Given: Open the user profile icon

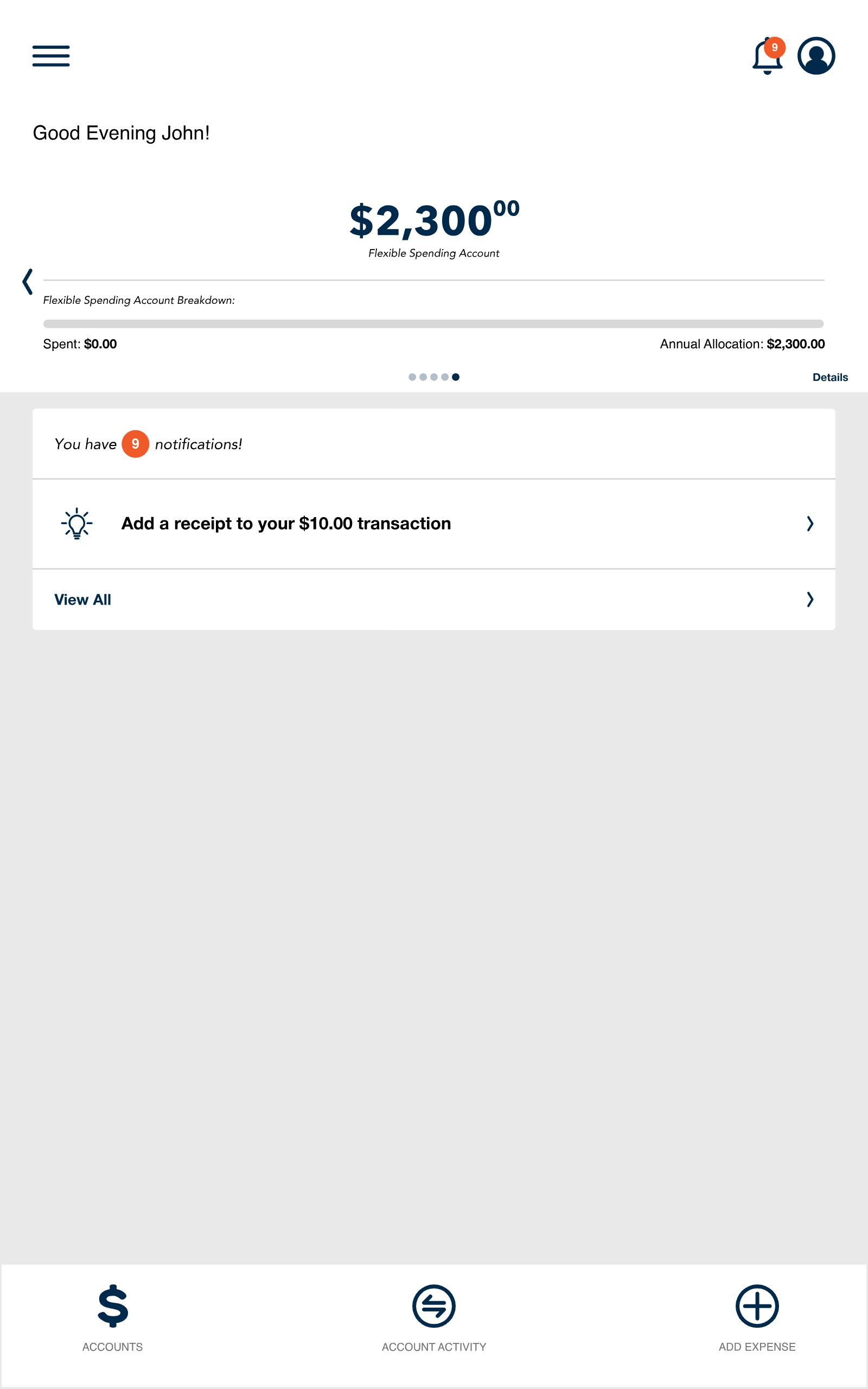Looking at the screenshot, I should (816, 56).
